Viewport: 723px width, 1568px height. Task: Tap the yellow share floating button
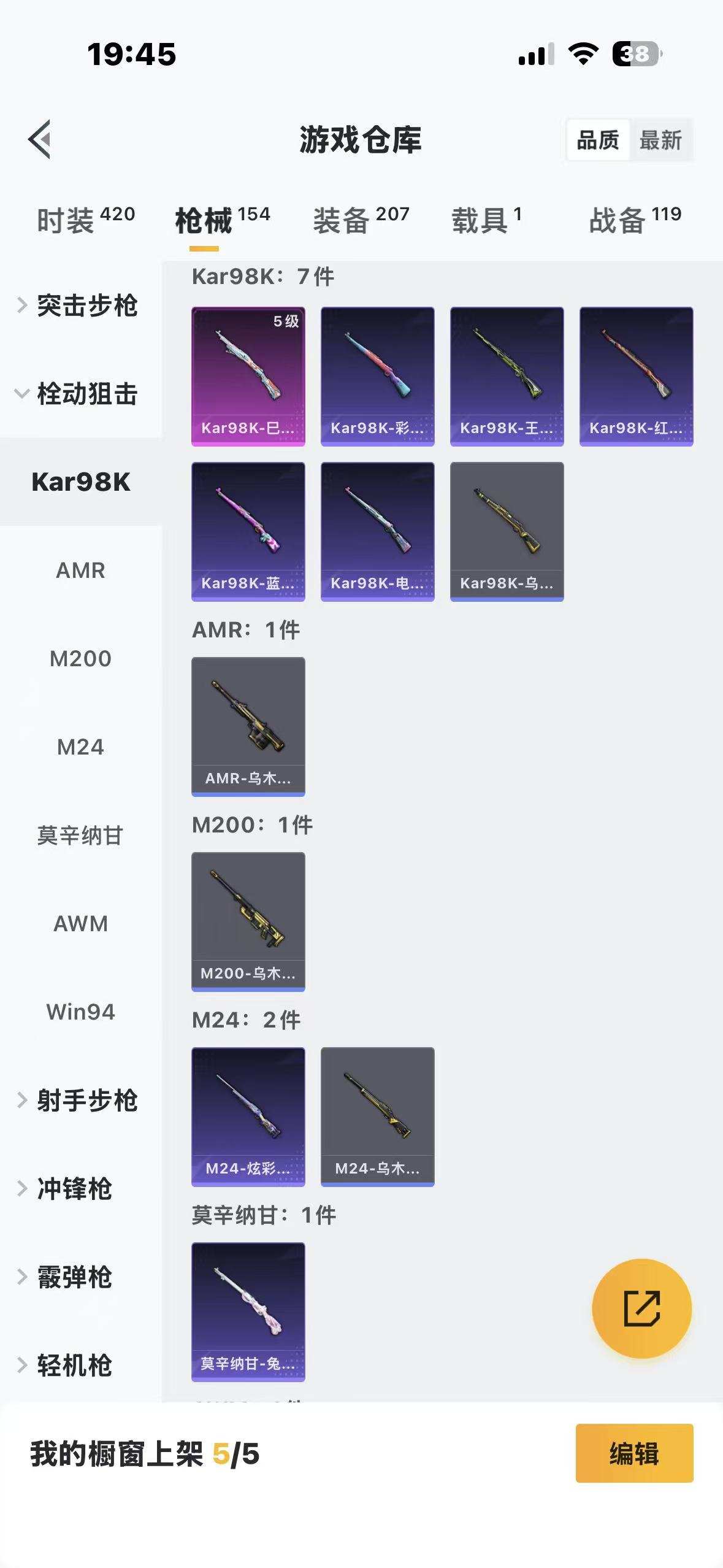tap(641, 1309)
